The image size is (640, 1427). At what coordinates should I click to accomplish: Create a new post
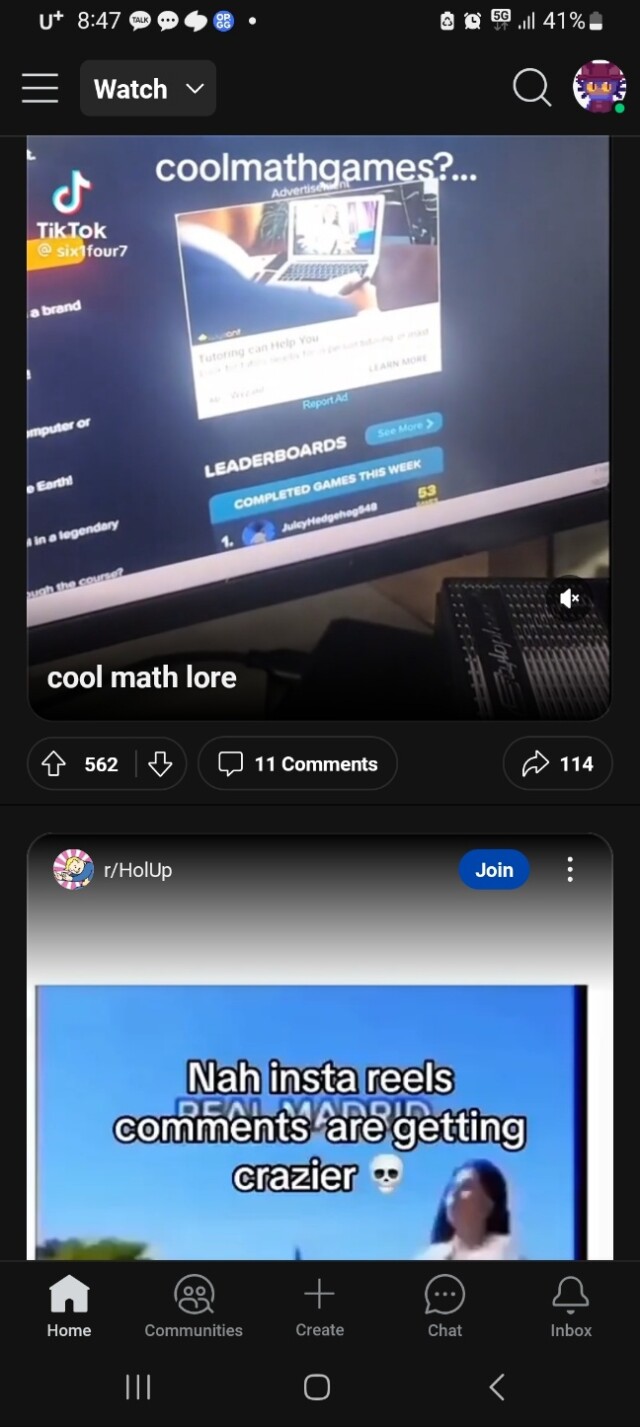pyautogui.click(x=319, y=1307)
